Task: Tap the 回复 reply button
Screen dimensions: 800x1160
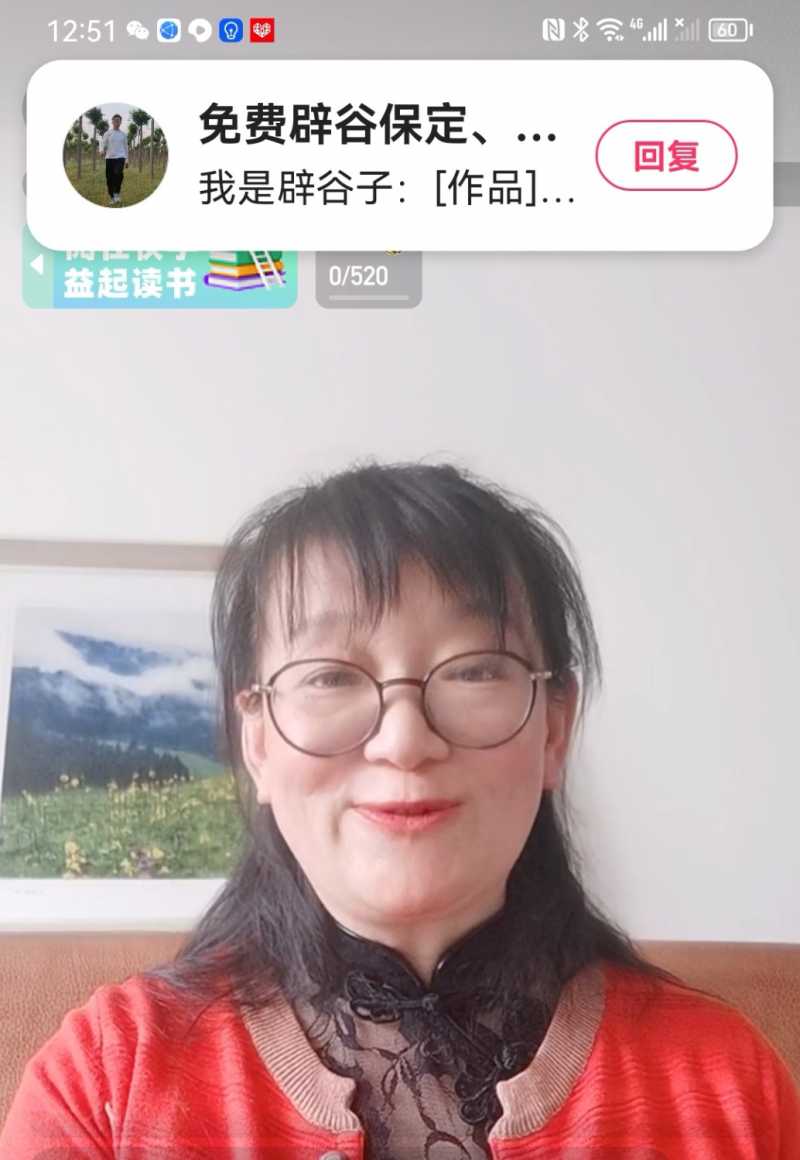Action: pos(668,157)
